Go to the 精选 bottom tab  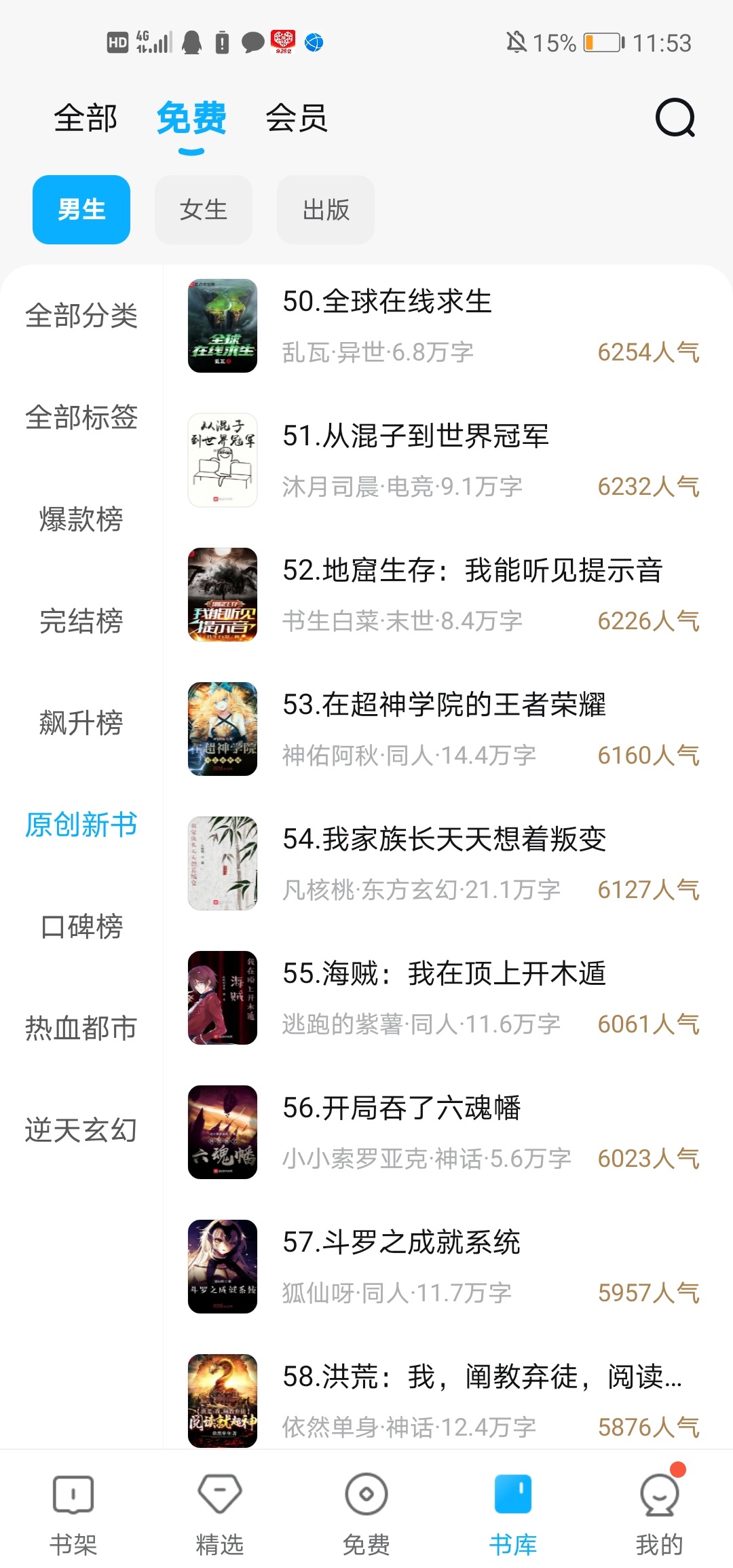[x=220, y=1514]
